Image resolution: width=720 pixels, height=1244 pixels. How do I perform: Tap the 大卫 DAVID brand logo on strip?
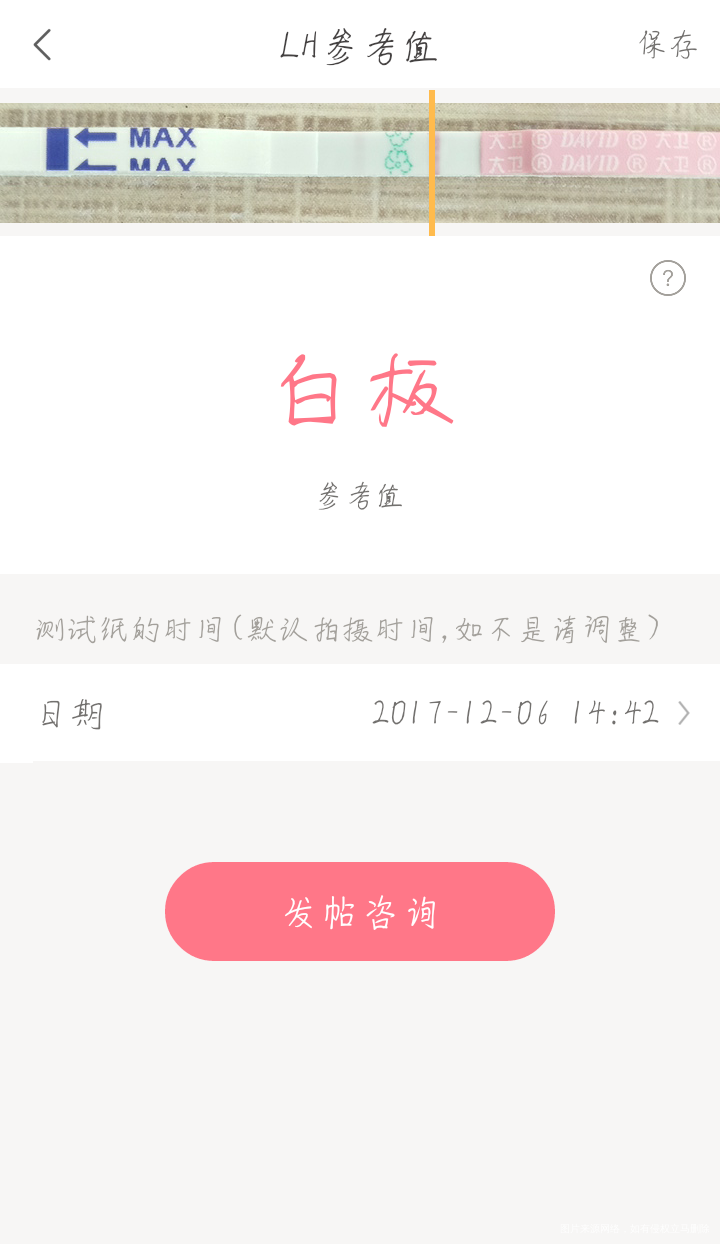click(x=590, y=150)
